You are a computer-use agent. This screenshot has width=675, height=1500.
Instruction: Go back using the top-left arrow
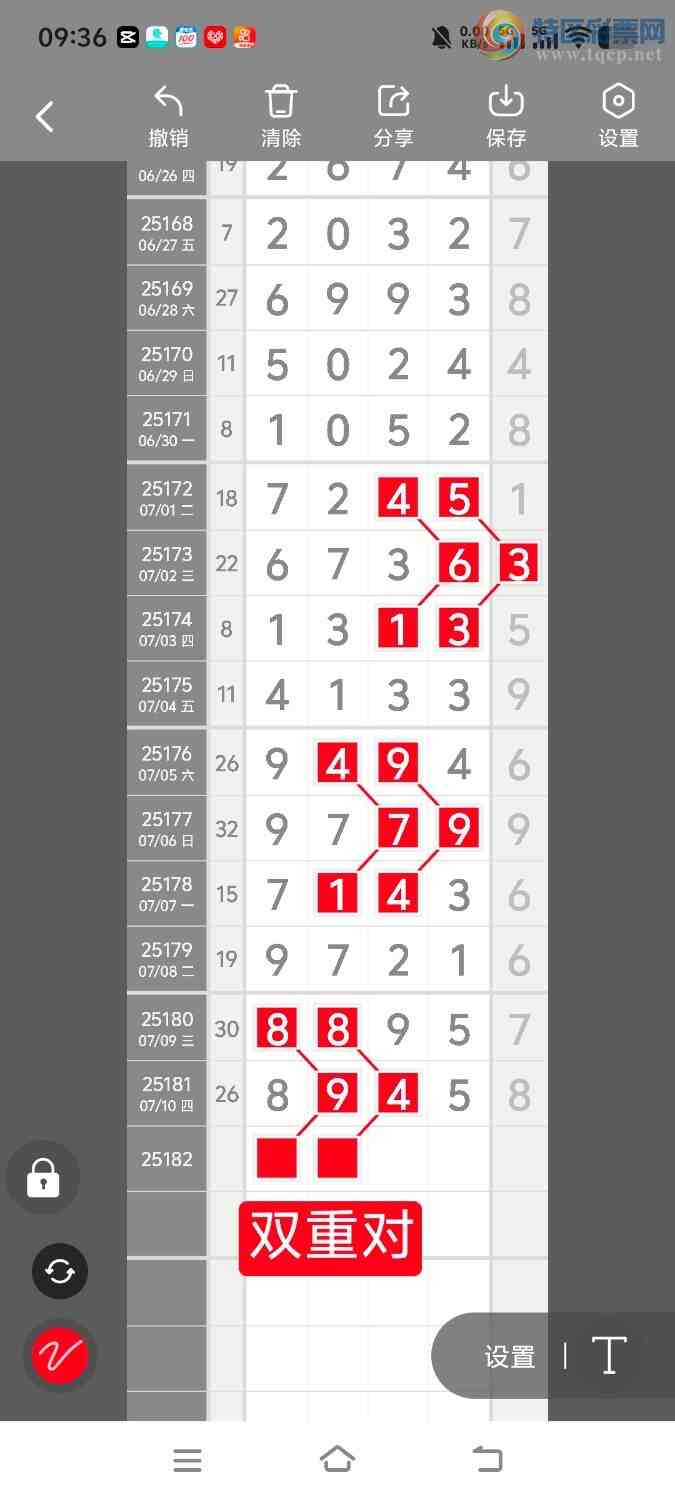pyautogui.click(x=45, y=117)
